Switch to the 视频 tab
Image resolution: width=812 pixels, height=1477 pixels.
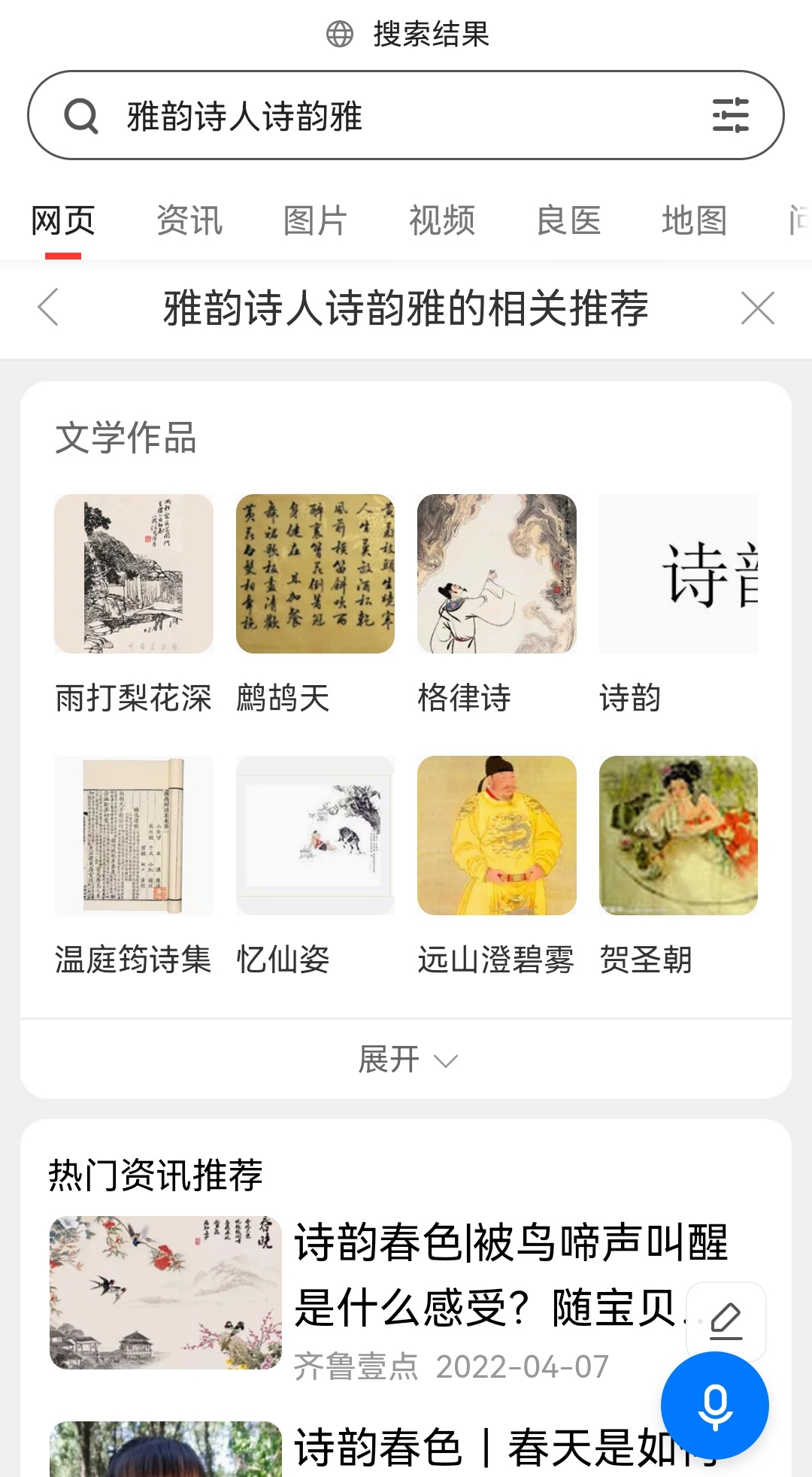coord(441,220)
